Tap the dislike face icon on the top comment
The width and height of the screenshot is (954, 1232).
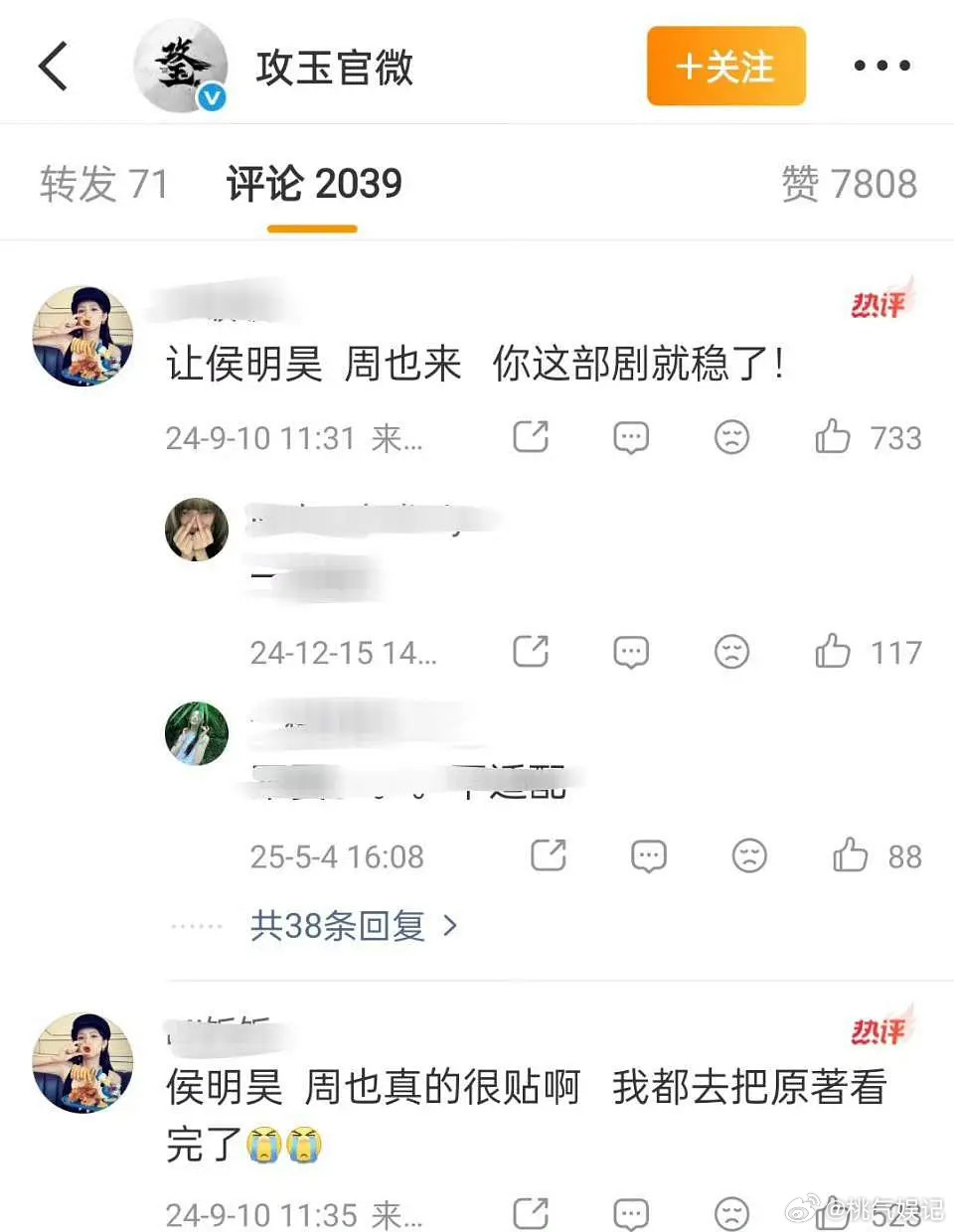[x=732, y=437]
